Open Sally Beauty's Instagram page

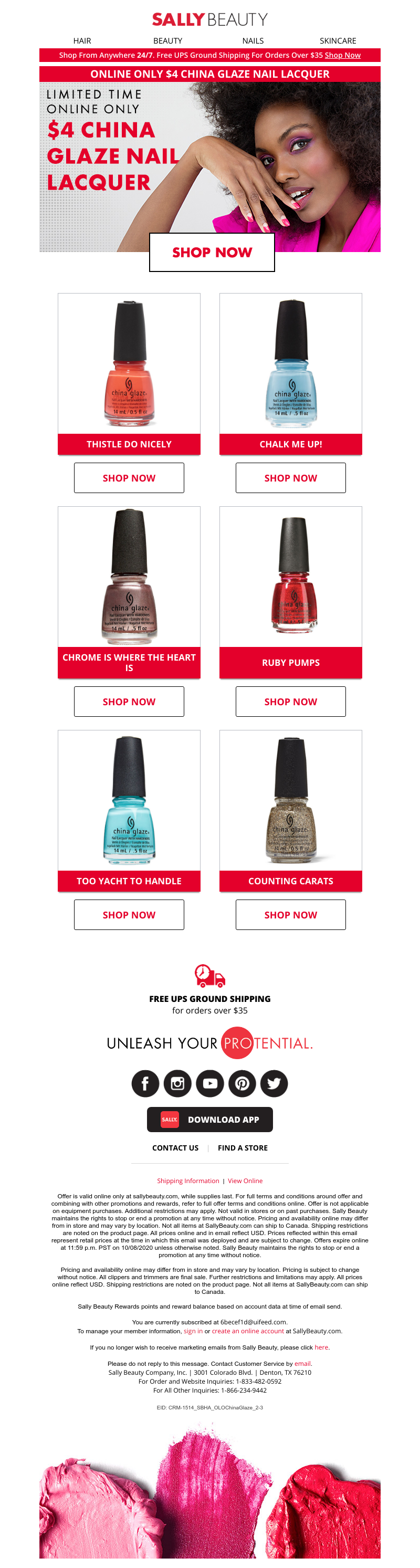click(x=178, y=1083)
